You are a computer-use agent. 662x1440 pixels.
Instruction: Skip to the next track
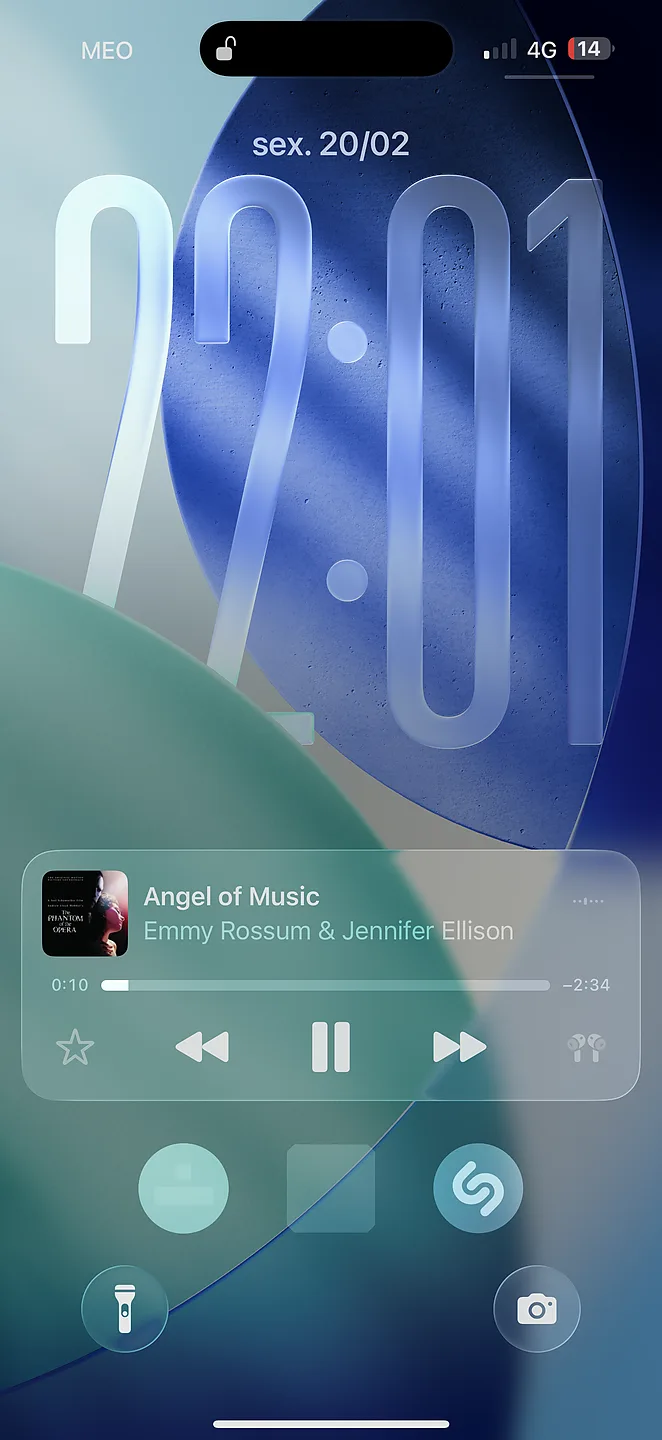[x=459, y=1047]
